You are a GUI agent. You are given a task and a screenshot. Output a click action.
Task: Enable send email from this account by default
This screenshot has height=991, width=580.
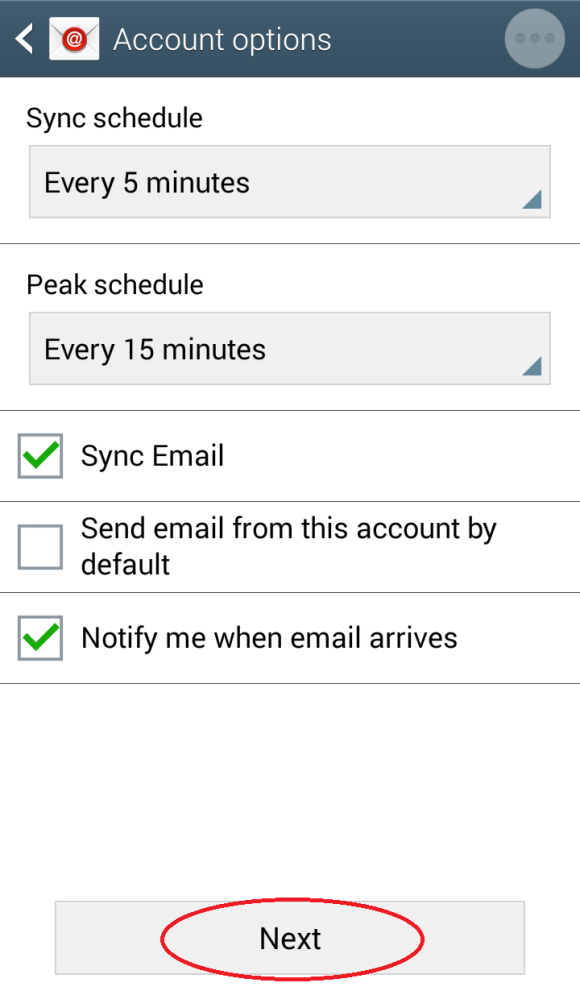pyautogui.click(x=40, y=547)
